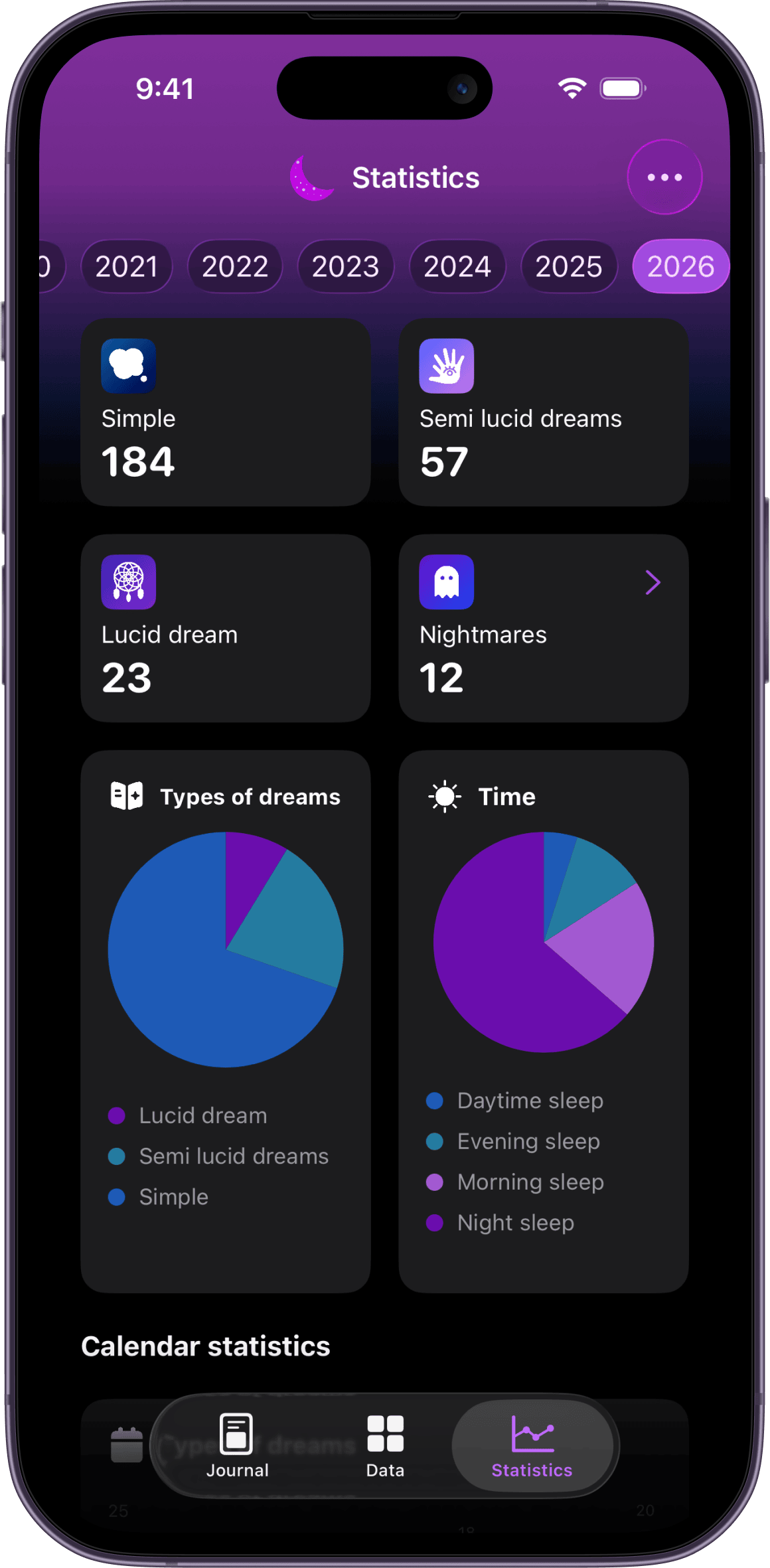
Task: Open the Nightmares card
Action: coord(544,628)
